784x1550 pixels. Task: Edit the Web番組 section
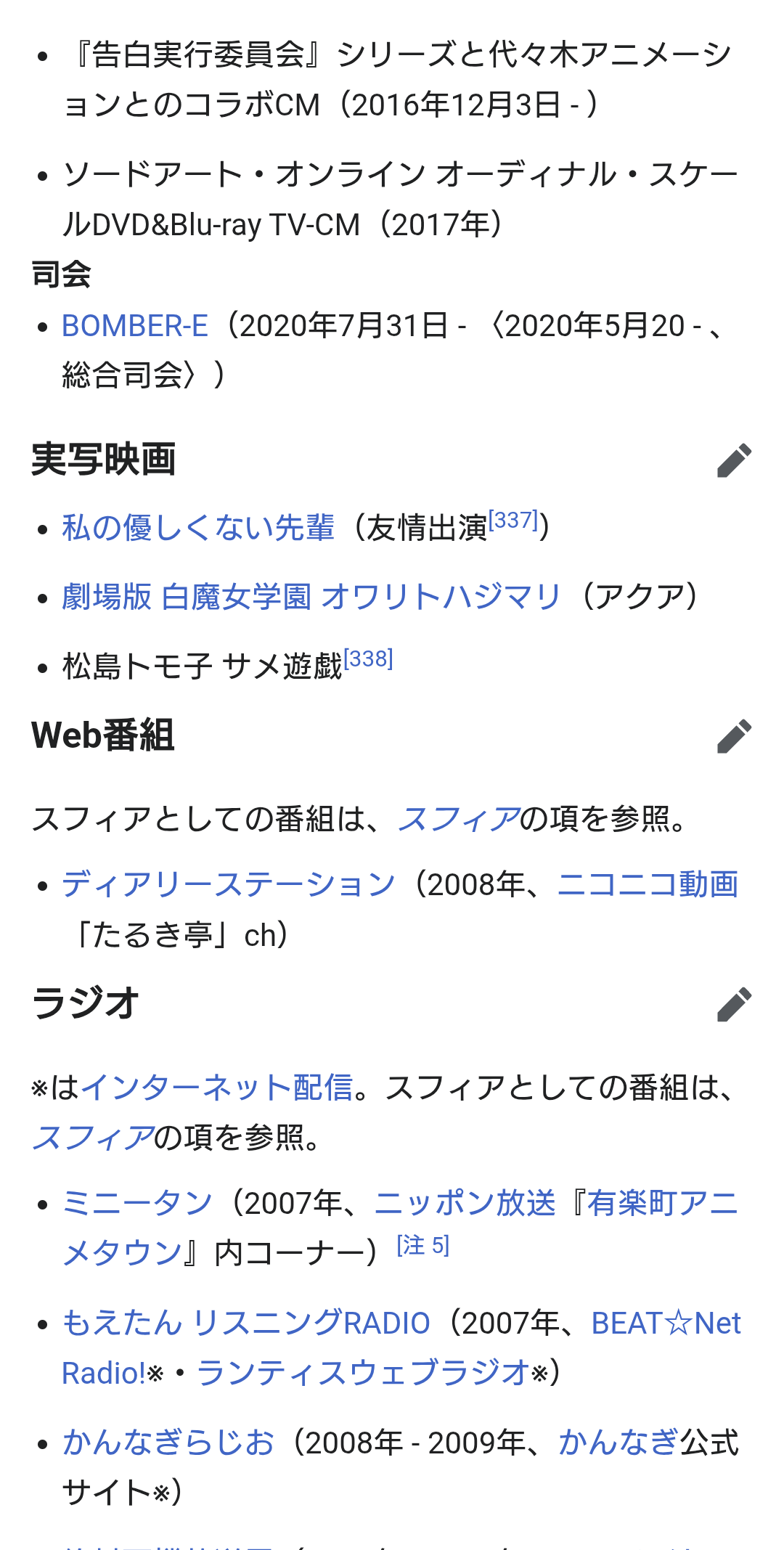734,736
